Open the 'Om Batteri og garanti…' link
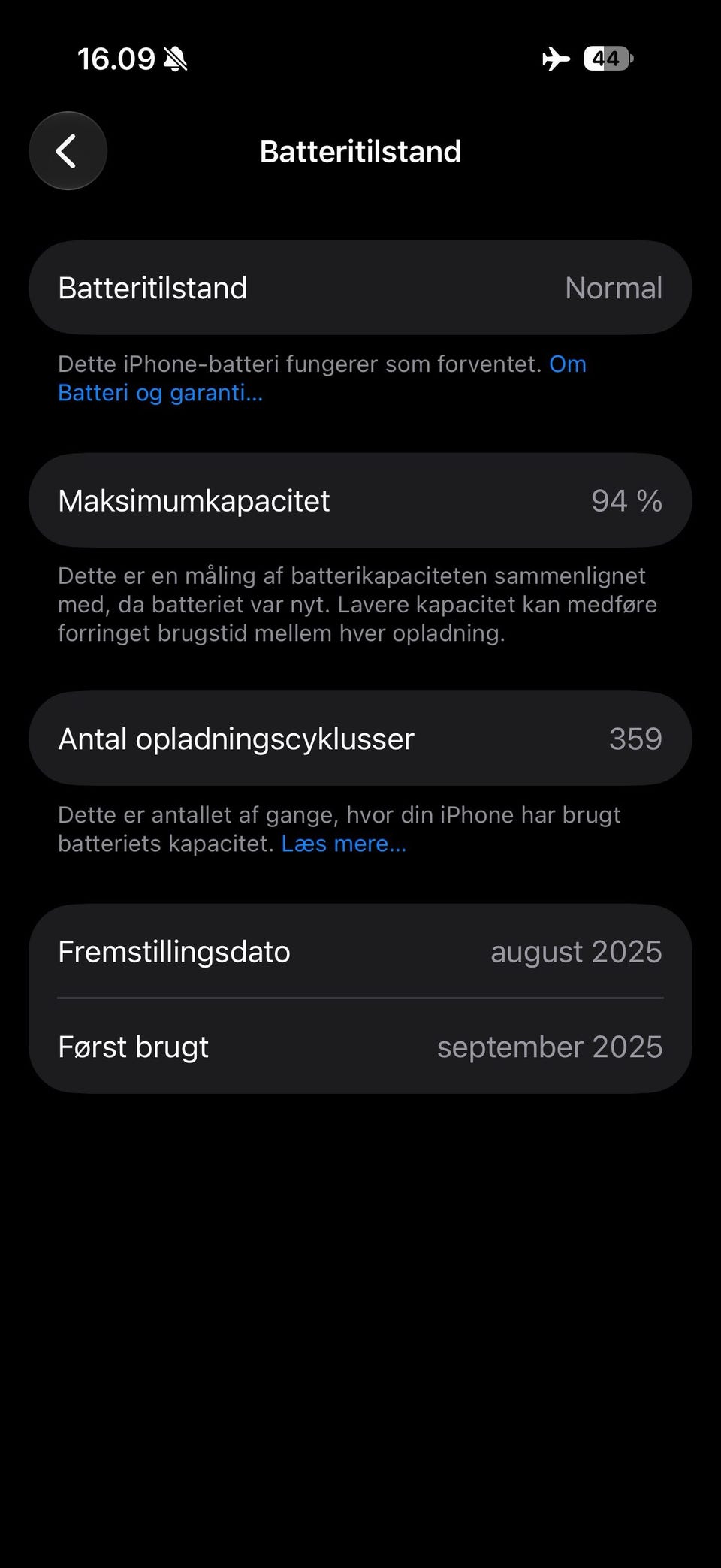 (161, 392)
